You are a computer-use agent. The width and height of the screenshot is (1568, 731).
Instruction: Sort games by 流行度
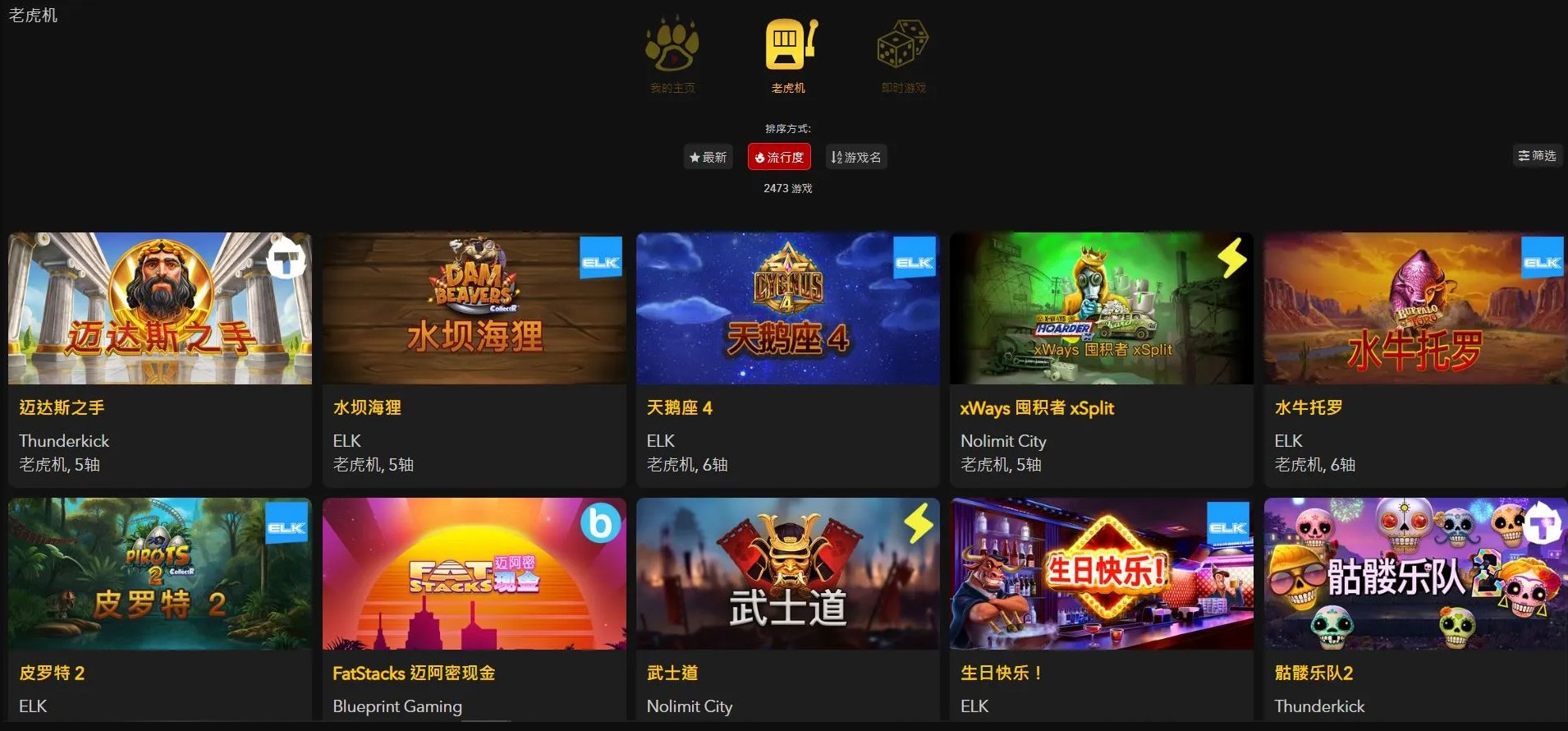pos(779,157)
